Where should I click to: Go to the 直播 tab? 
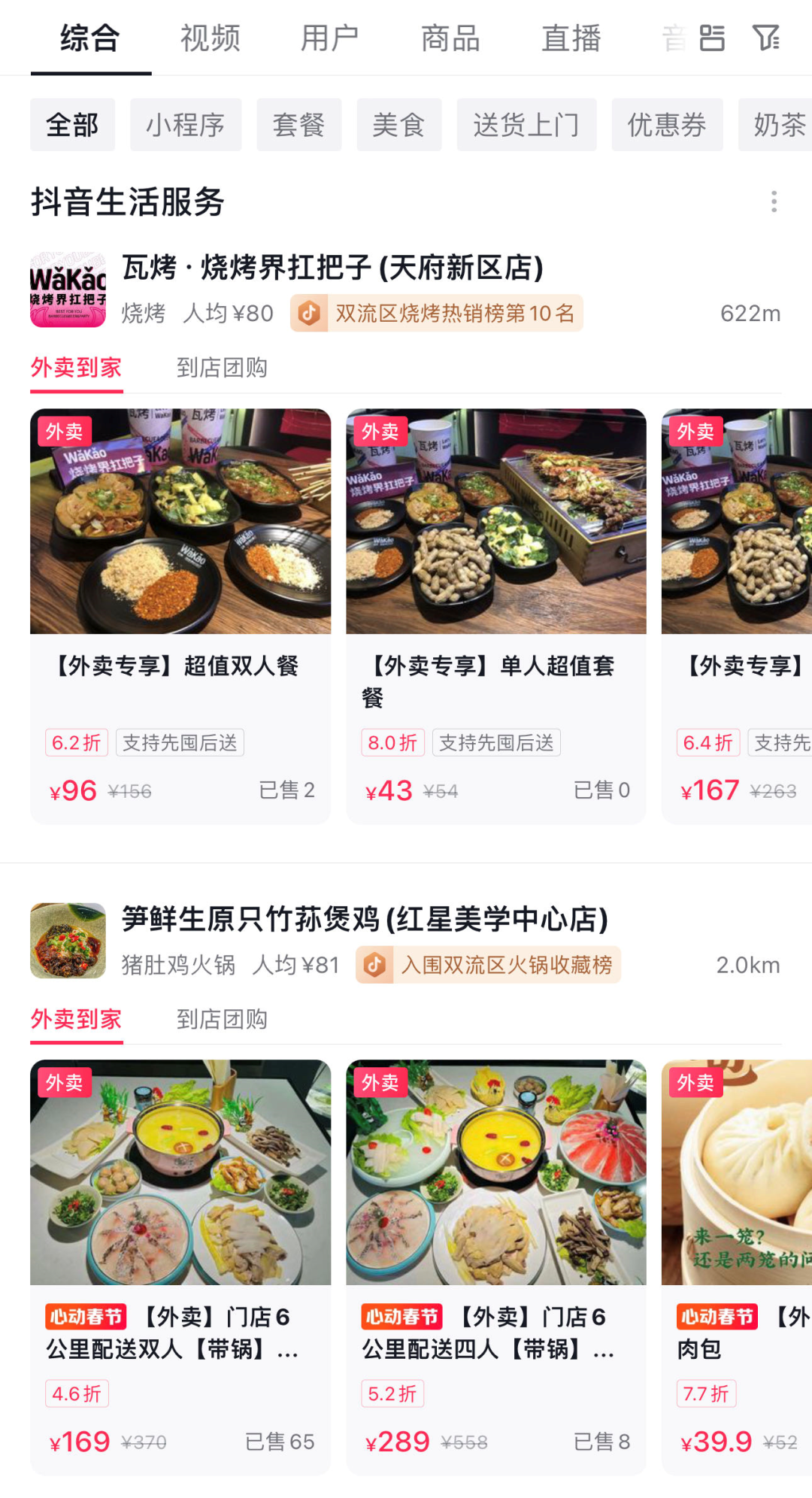coord(571,38)
